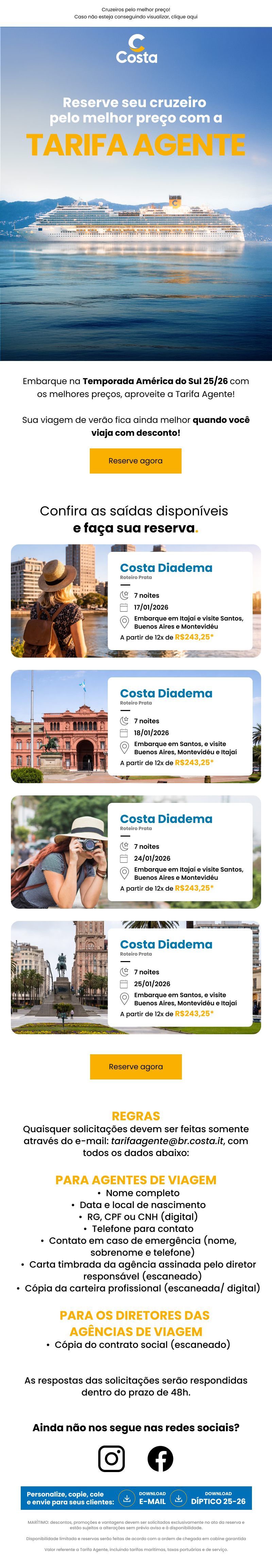Screen dimensions: 272x1568
Task: Tap Reserve agora above the Regras section
Action: tap(136, 1067)
